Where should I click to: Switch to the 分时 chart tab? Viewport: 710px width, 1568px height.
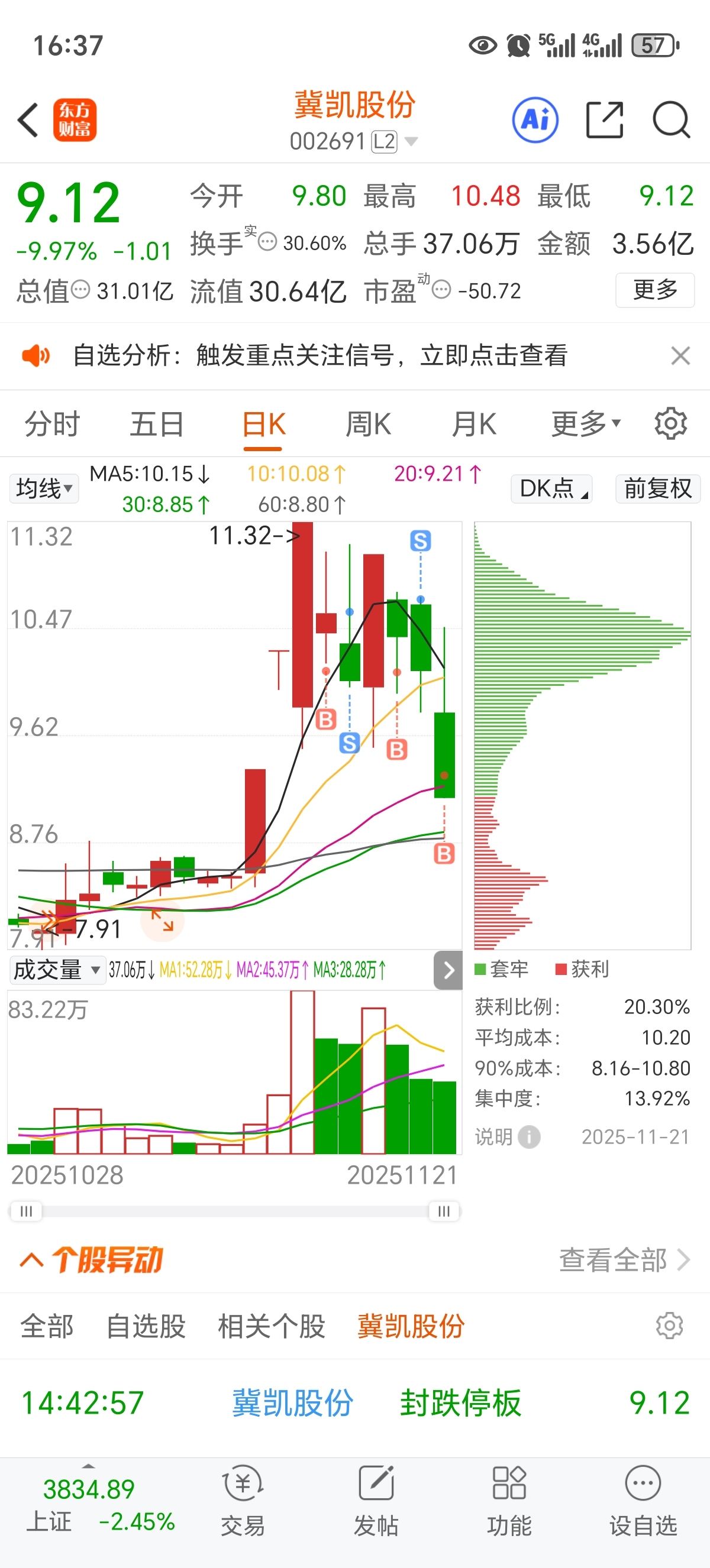[53, 425]
